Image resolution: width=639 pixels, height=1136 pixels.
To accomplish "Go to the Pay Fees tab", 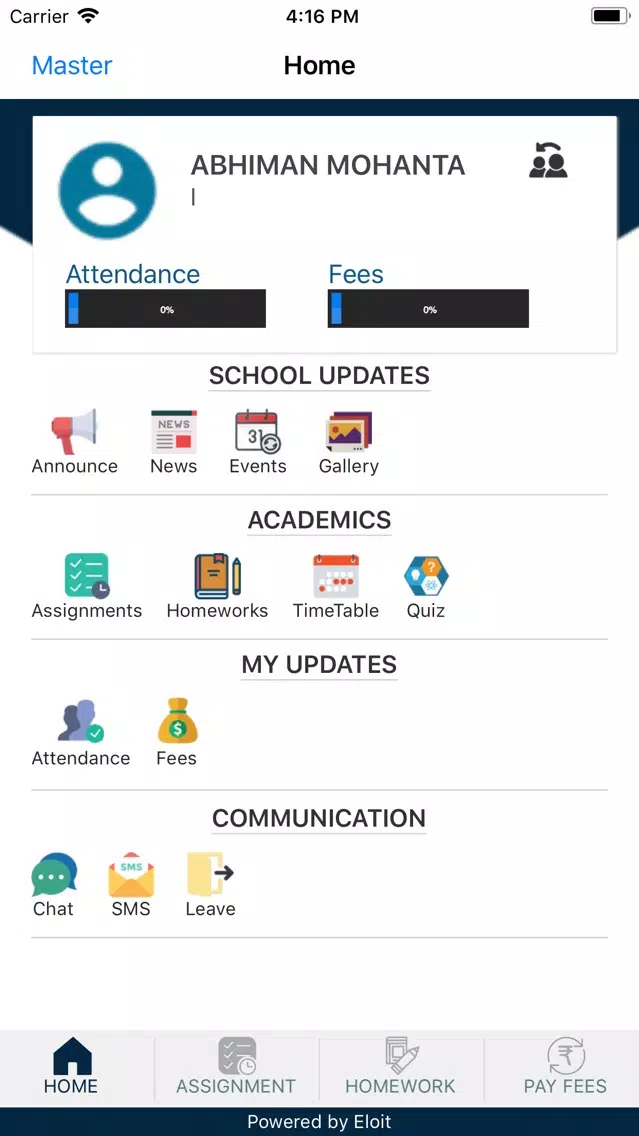I will (565, 1066).
